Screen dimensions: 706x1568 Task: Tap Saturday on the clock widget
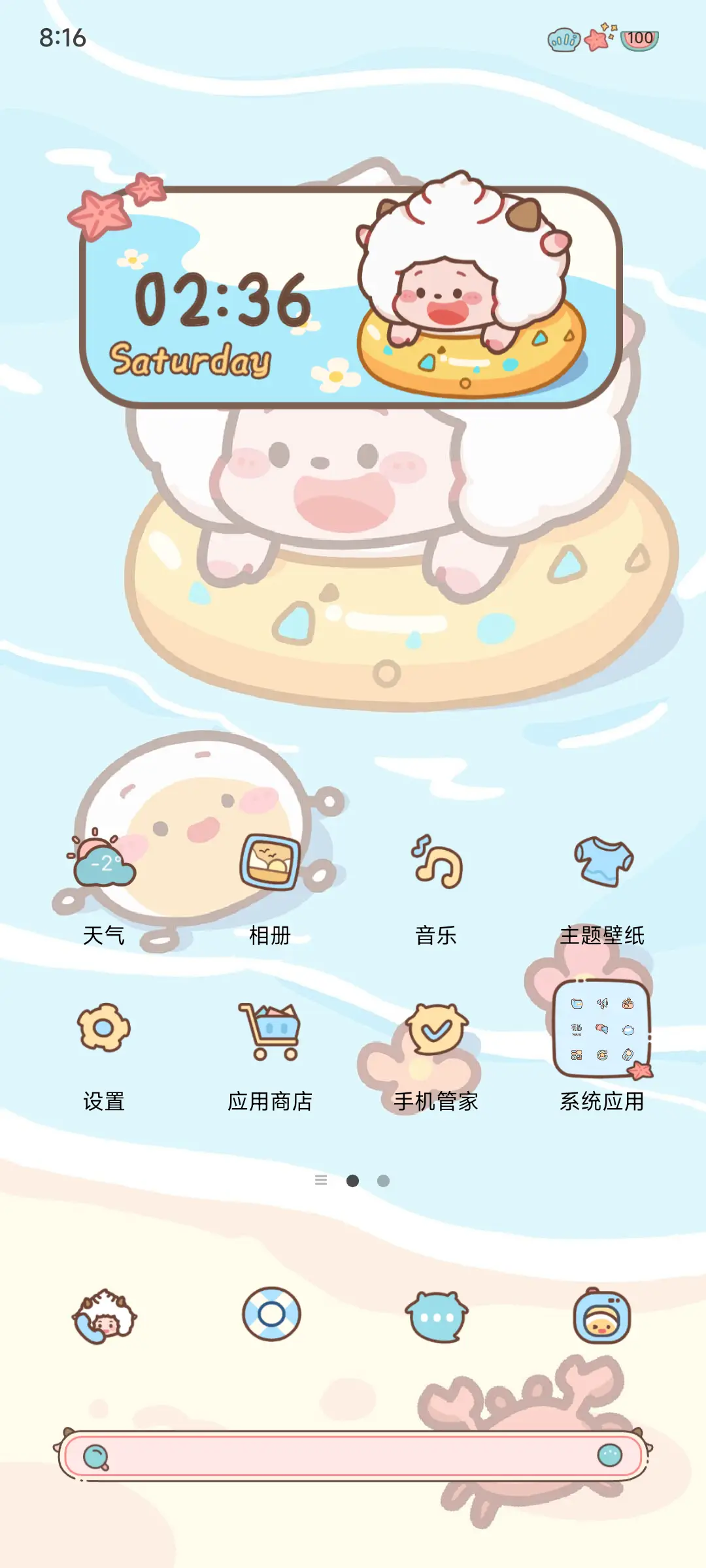tap(192, 361)
